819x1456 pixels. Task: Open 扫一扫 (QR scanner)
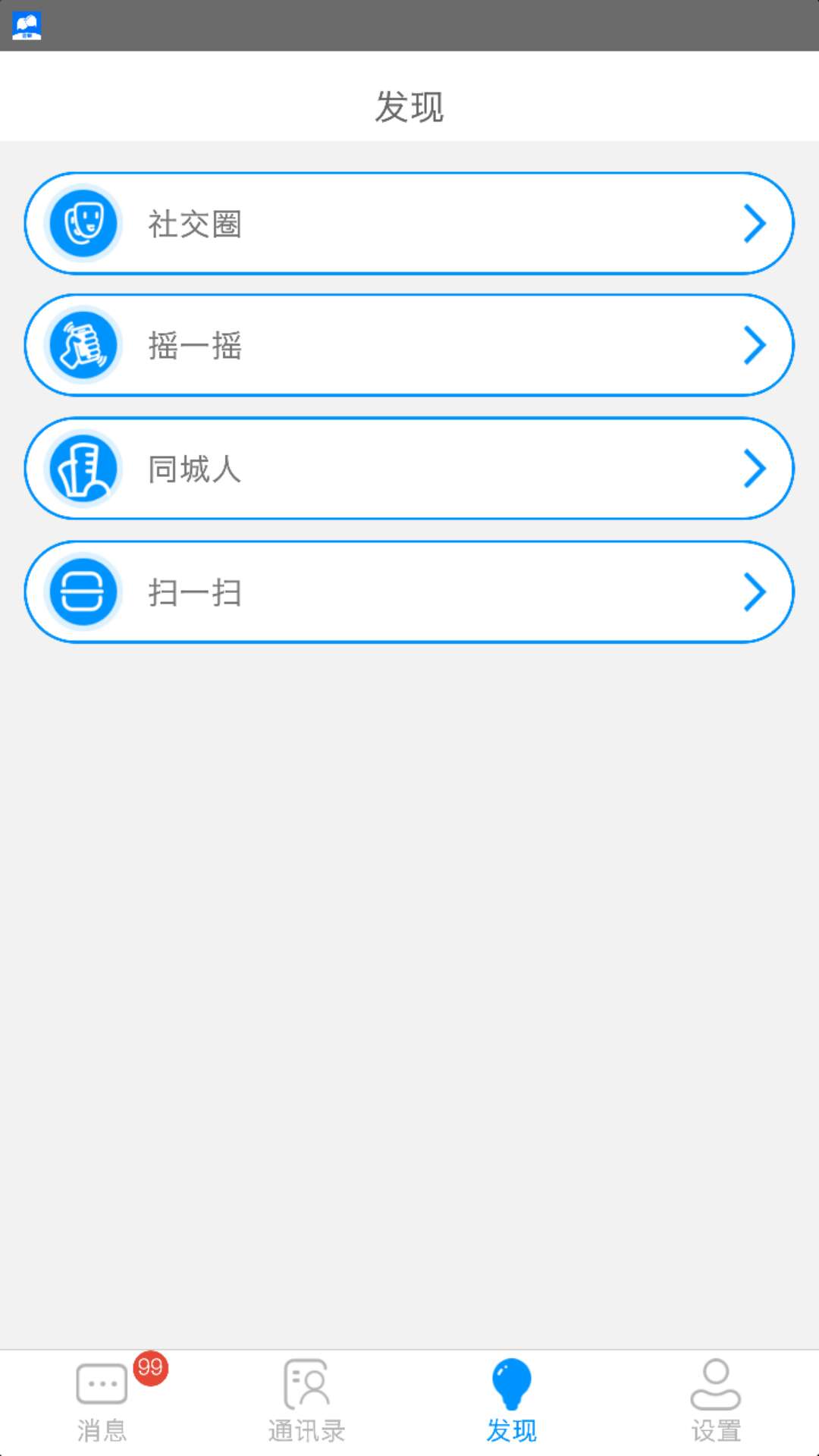pyautogui.click(x=409, y=592)
